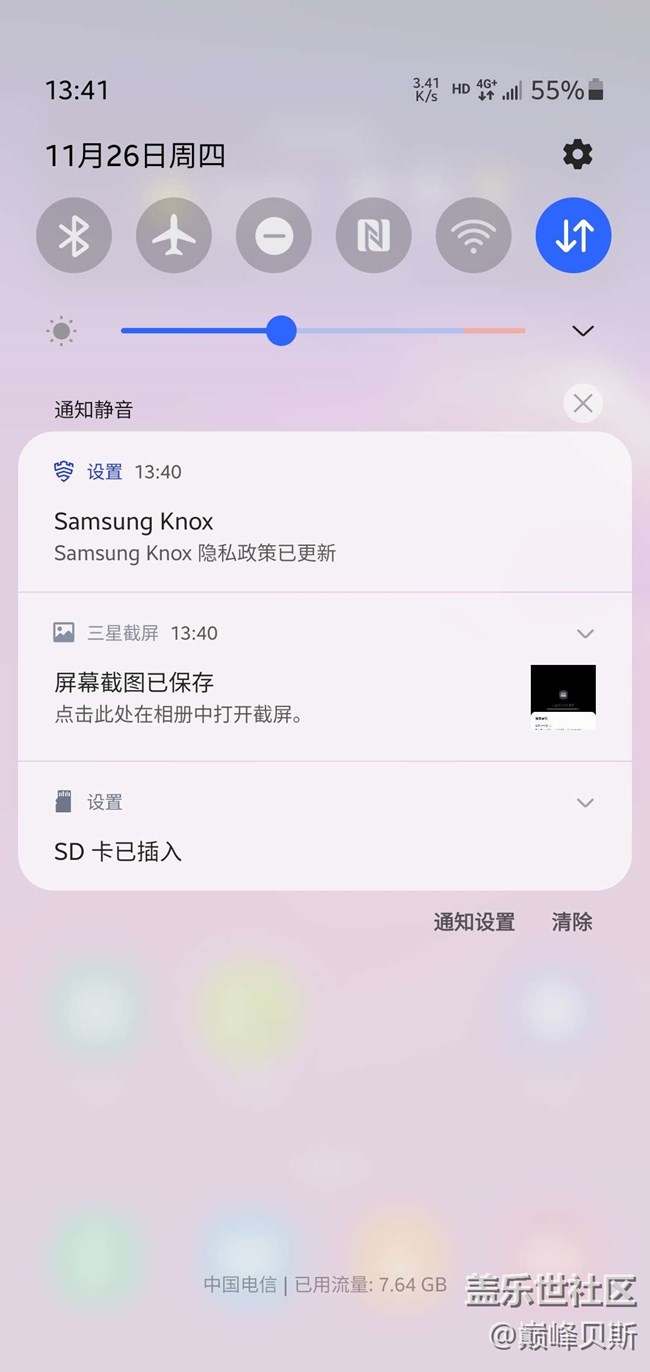Clear all notifications with 清除

[x=572, y=922]
